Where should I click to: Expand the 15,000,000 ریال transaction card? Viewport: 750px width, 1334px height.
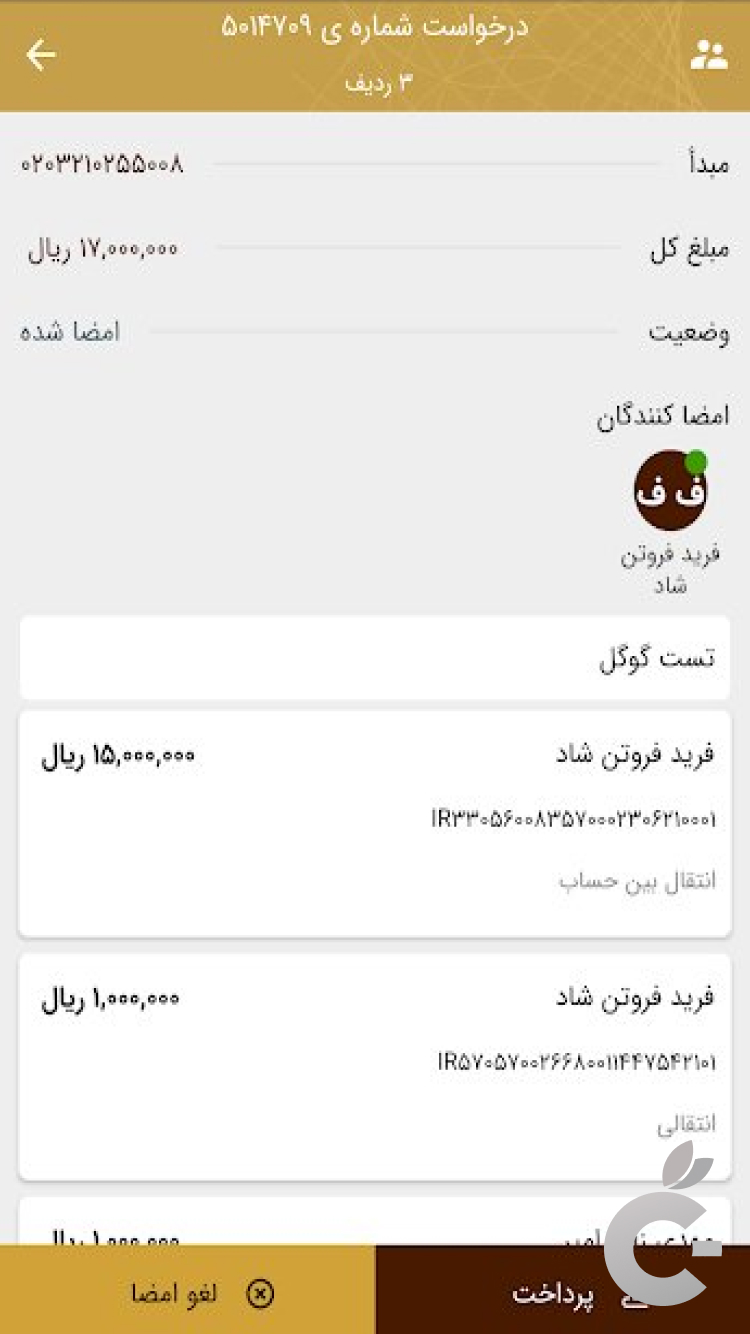(375, 820)
